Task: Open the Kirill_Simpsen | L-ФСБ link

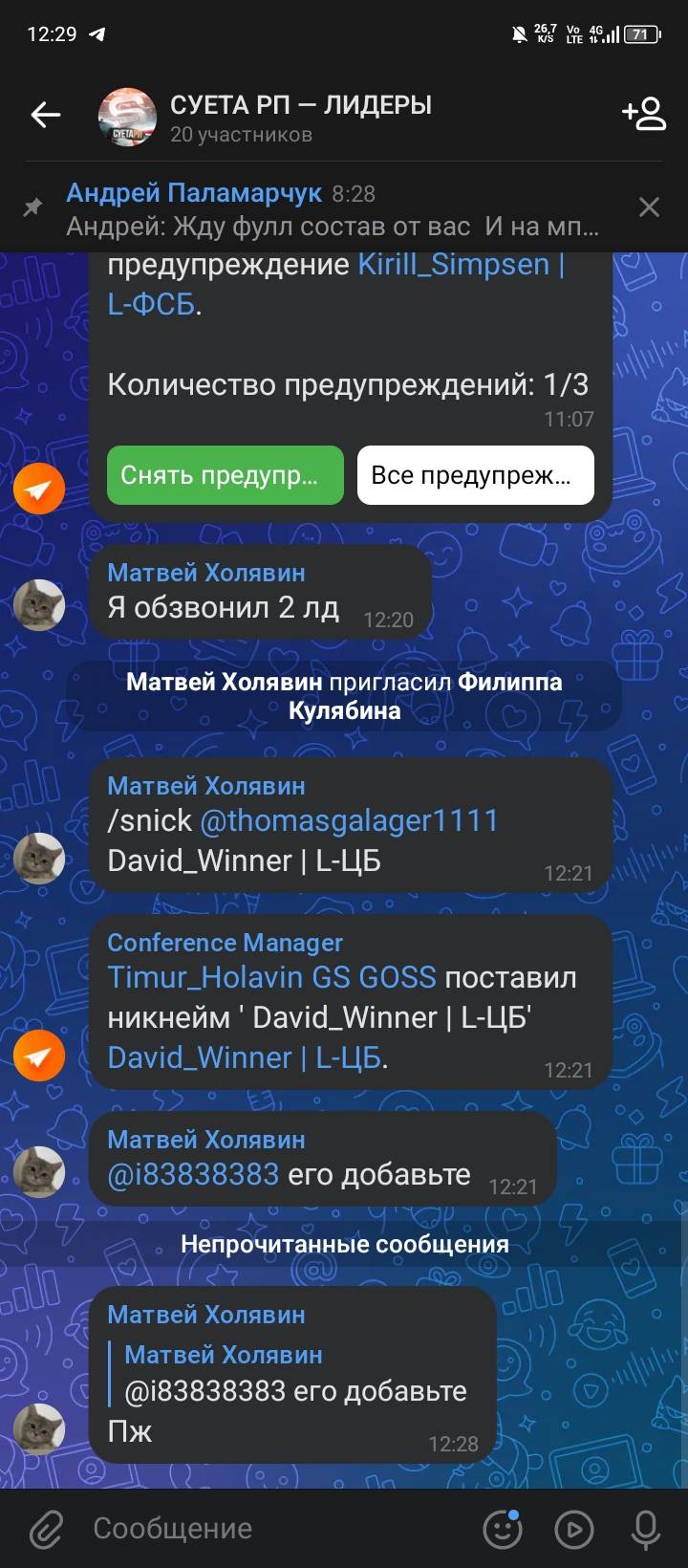Action: [x=460, y=265]
